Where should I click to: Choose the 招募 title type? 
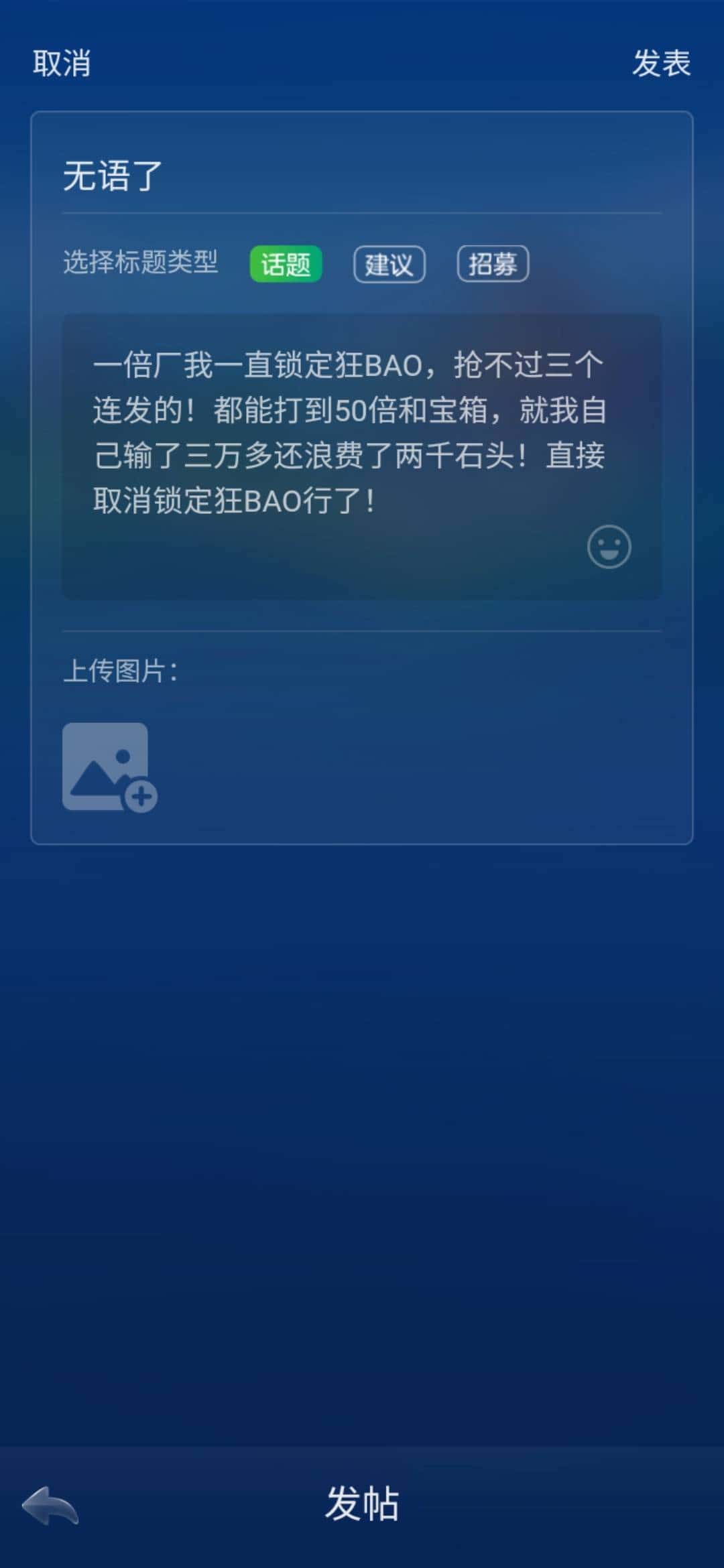493,265
